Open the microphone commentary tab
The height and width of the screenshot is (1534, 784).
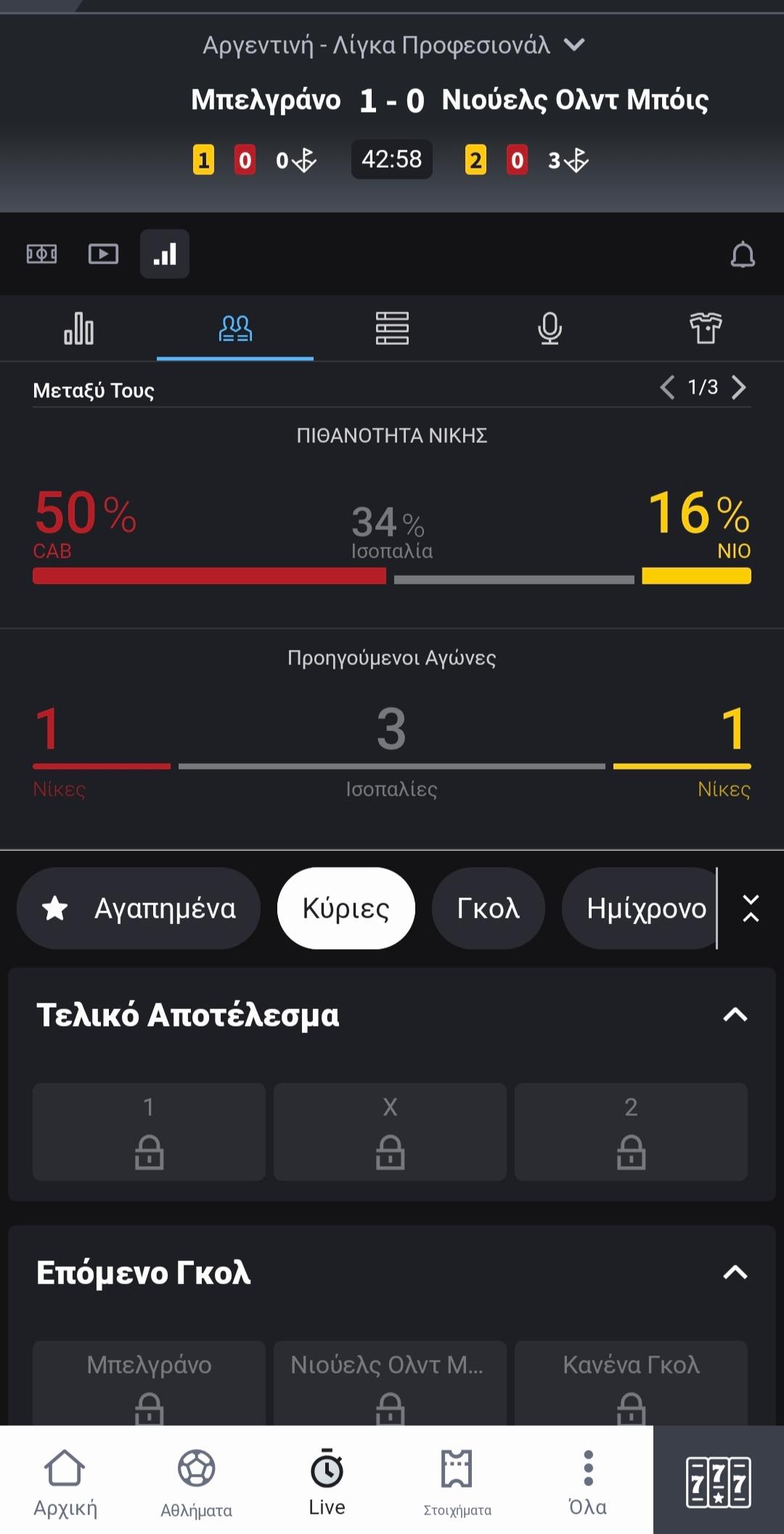click(550, 328)
